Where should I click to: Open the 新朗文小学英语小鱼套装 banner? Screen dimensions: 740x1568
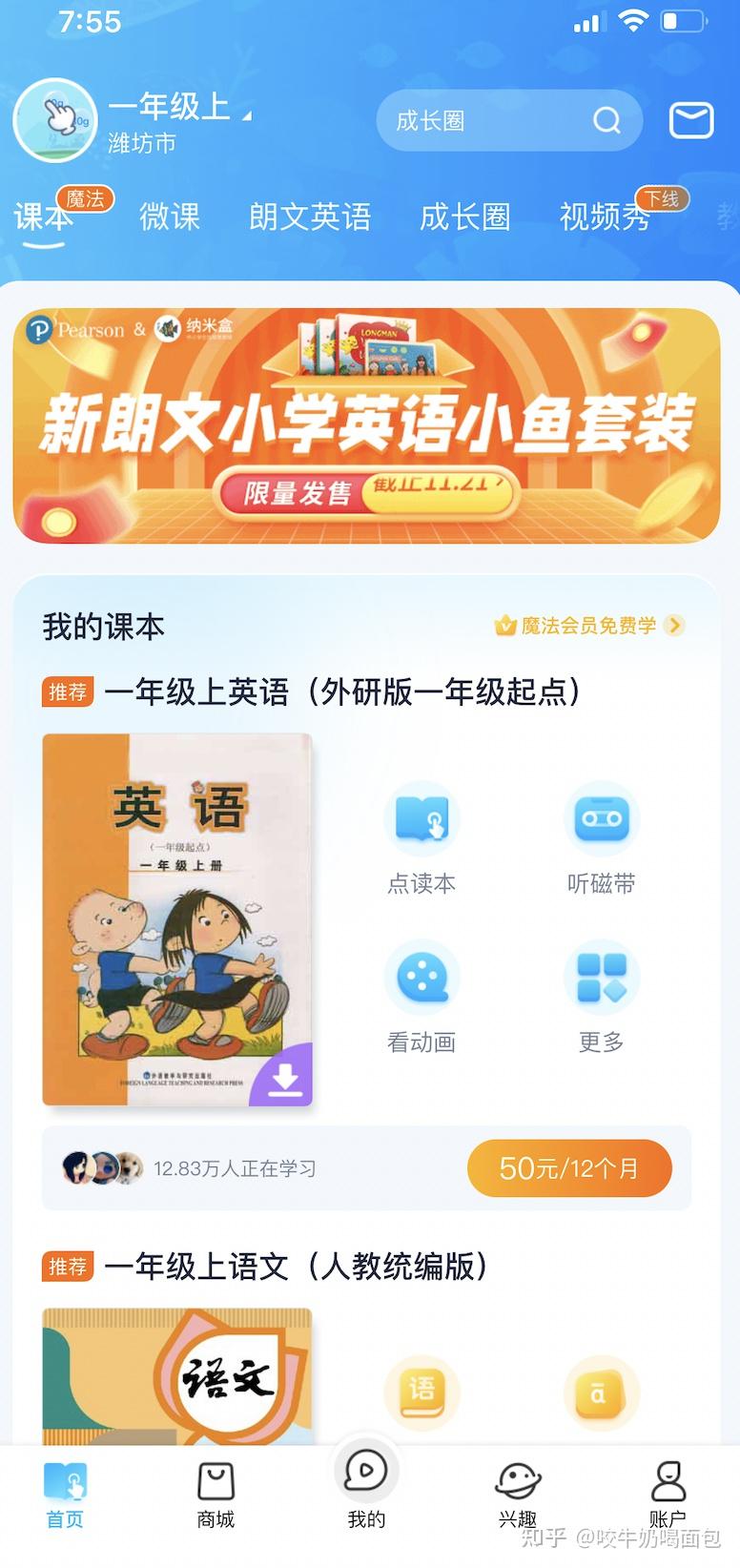(x=367, y=425)
